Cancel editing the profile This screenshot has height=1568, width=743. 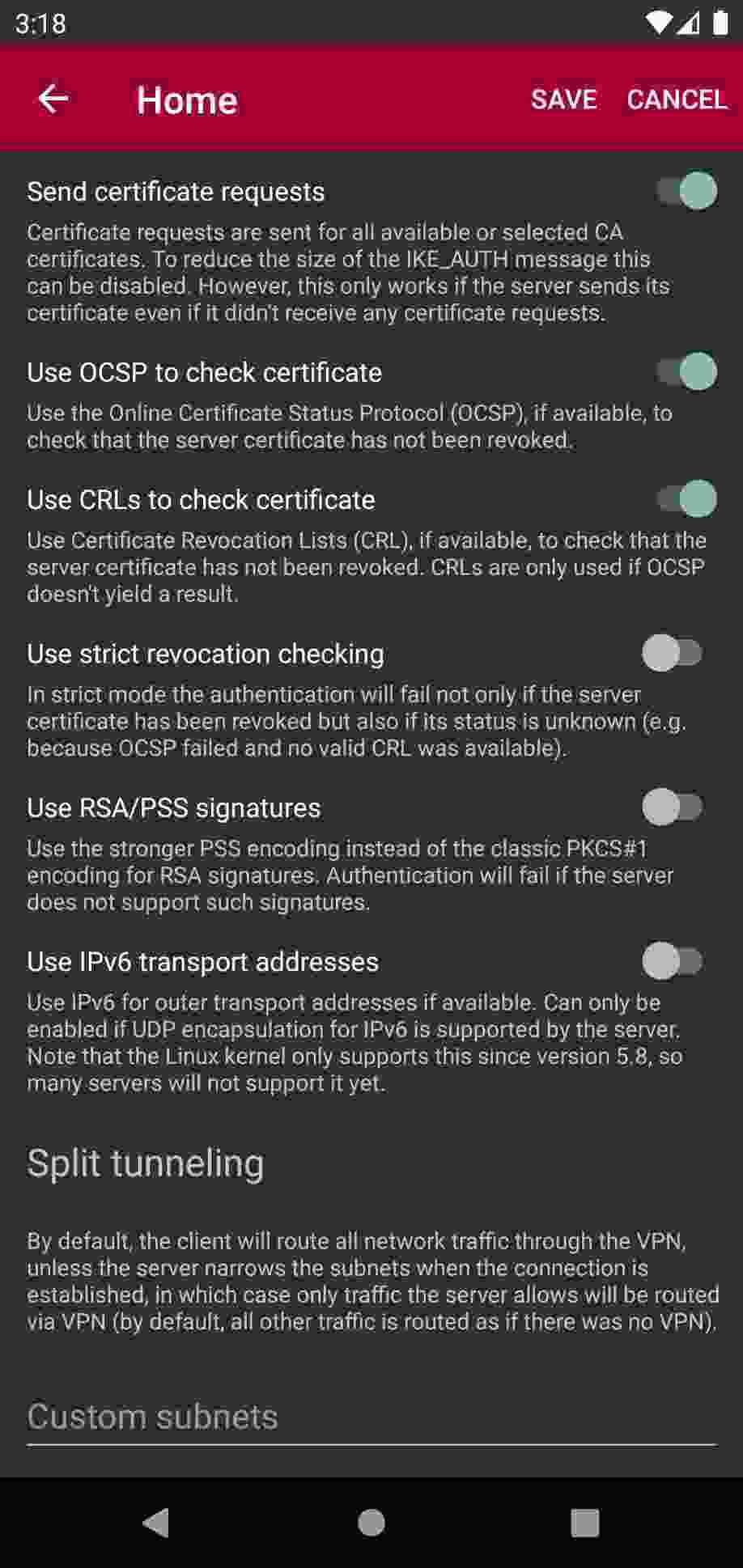pos(677,99)
